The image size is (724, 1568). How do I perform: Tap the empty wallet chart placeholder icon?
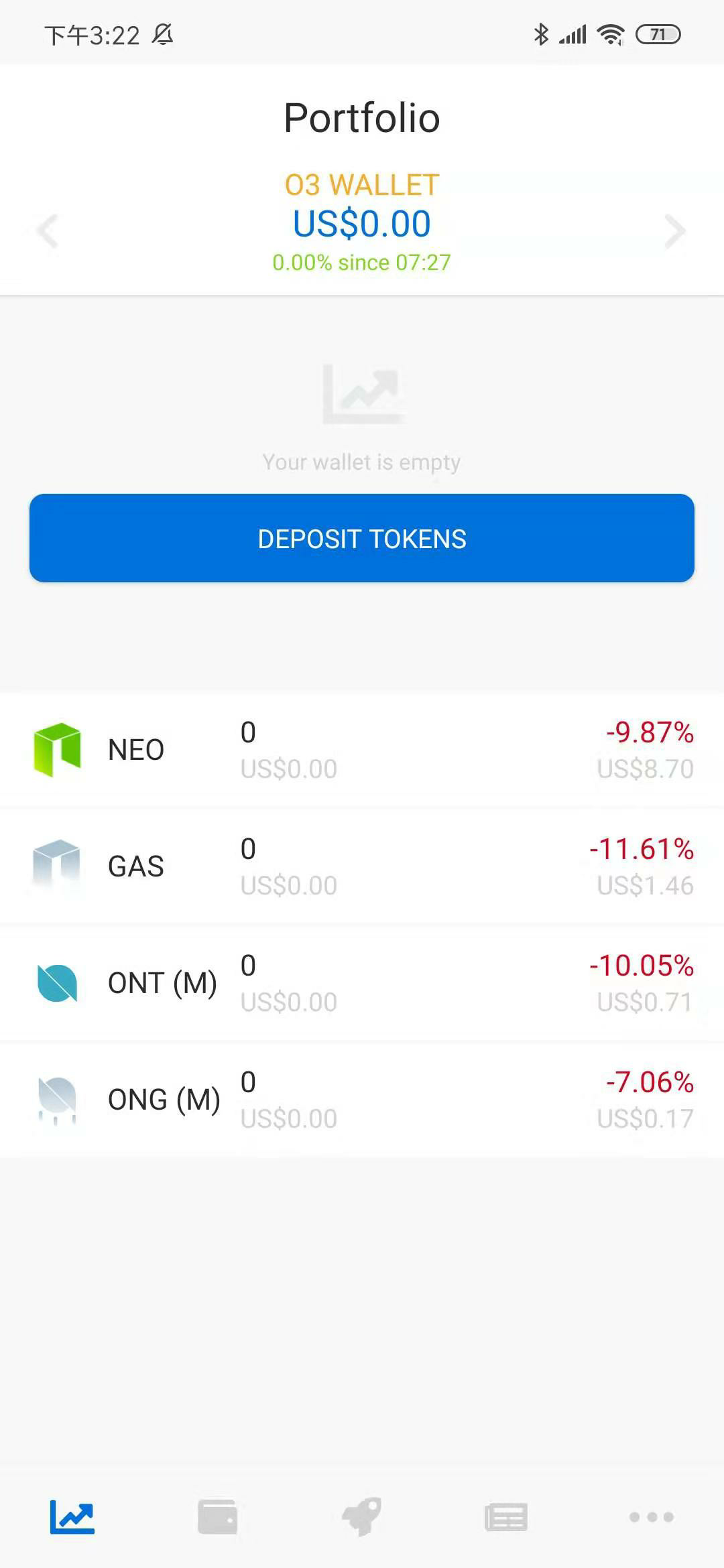click(x=362, y=395)
